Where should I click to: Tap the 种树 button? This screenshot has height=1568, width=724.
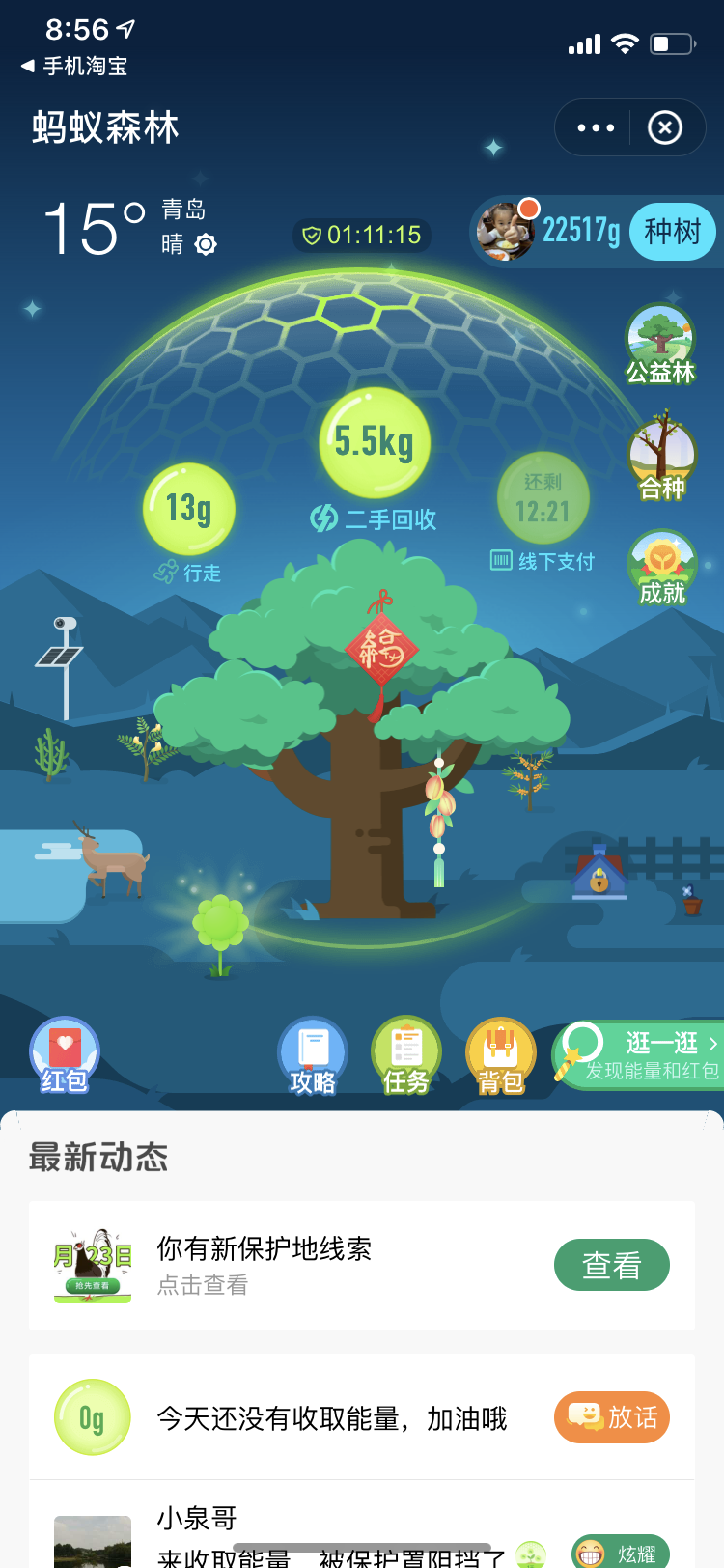[x=672, y=232]
